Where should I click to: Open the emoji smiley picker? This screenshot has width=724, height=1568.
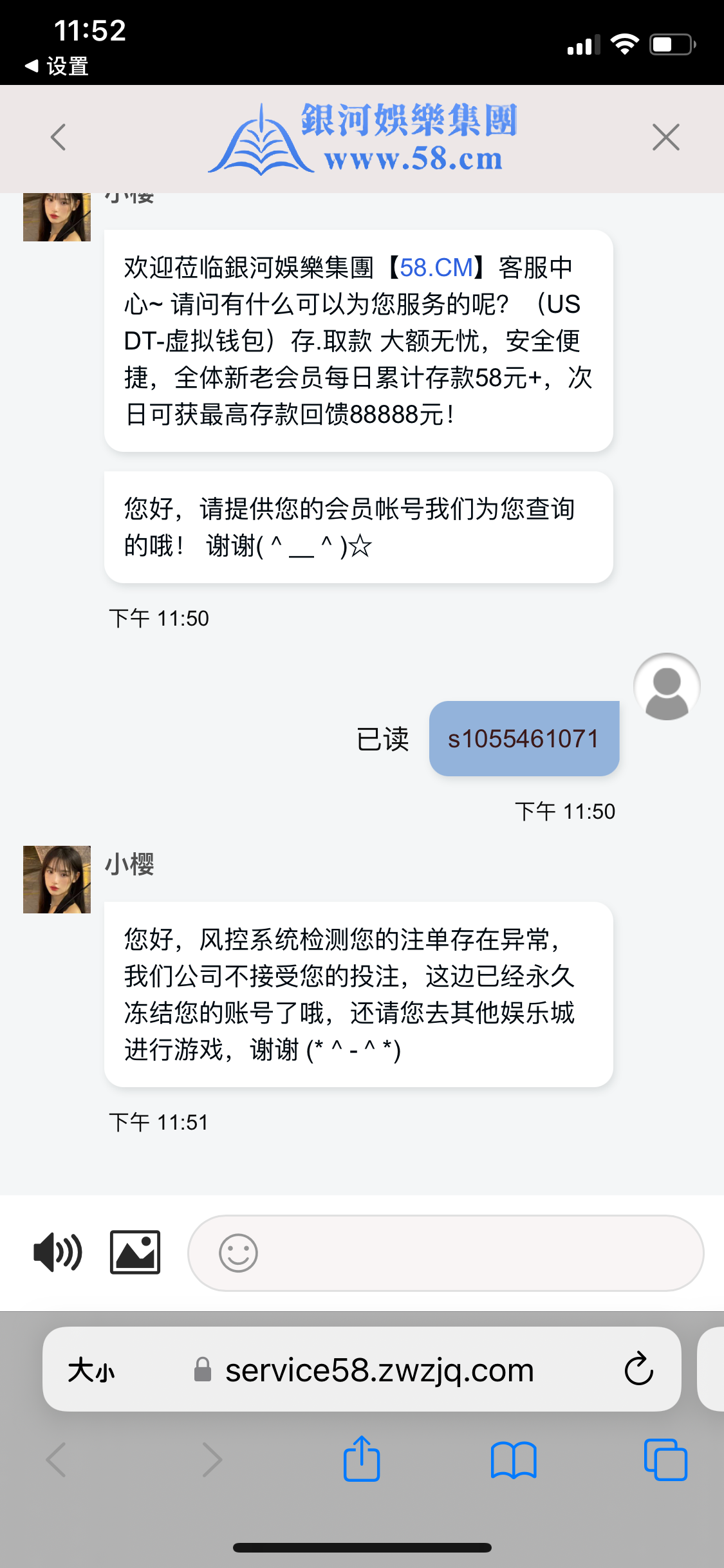[x=239, y=1251]
